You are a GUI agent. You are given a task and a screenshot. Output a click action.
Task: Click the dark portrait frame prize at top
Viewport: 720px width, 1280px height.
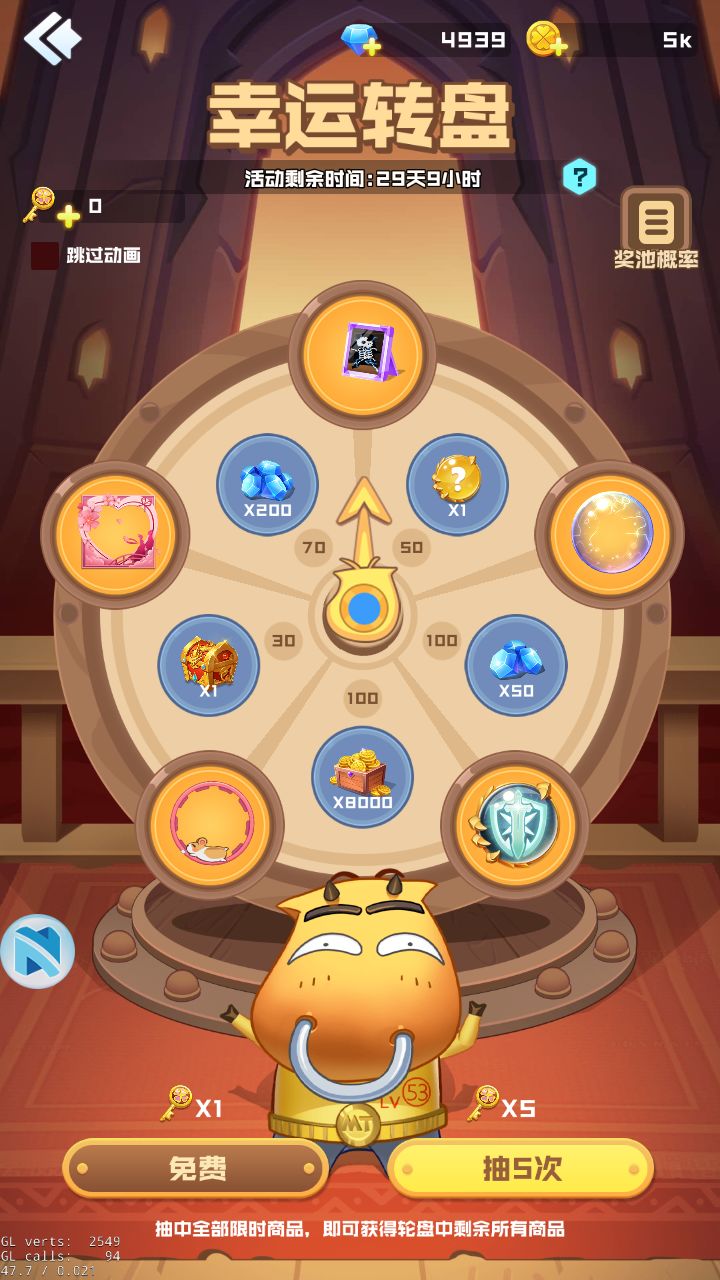(362, 352)
